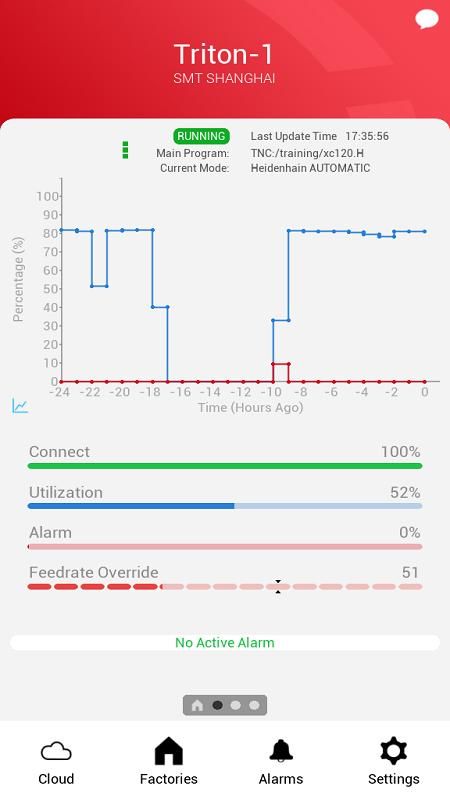Tap the line chart icon below the graph
This screenshot has height=800, width=450.
20,406
